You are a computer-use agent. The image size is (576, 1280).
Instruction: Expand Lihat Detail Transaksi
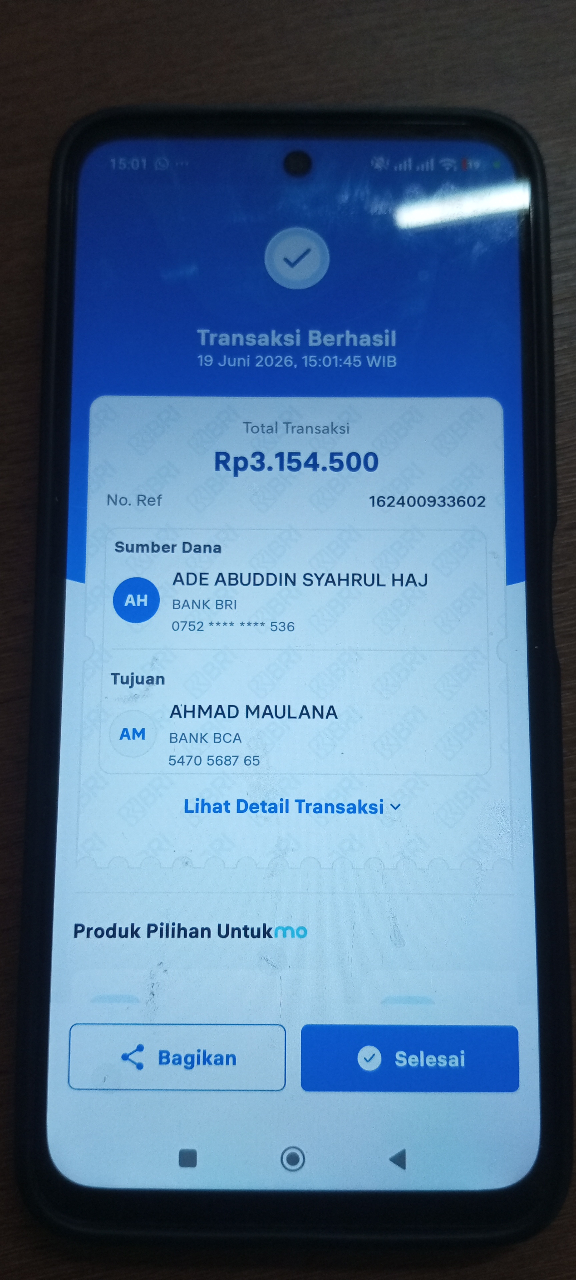pos(292,806)
